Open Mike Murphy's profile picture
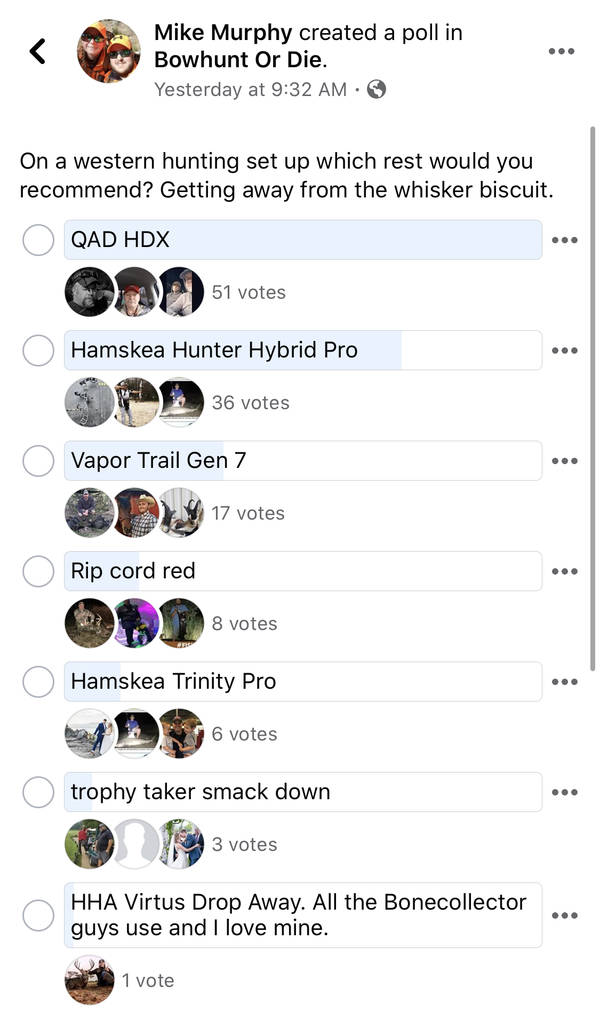Viewport: 600px width, 1011px height. coord(108,51)
